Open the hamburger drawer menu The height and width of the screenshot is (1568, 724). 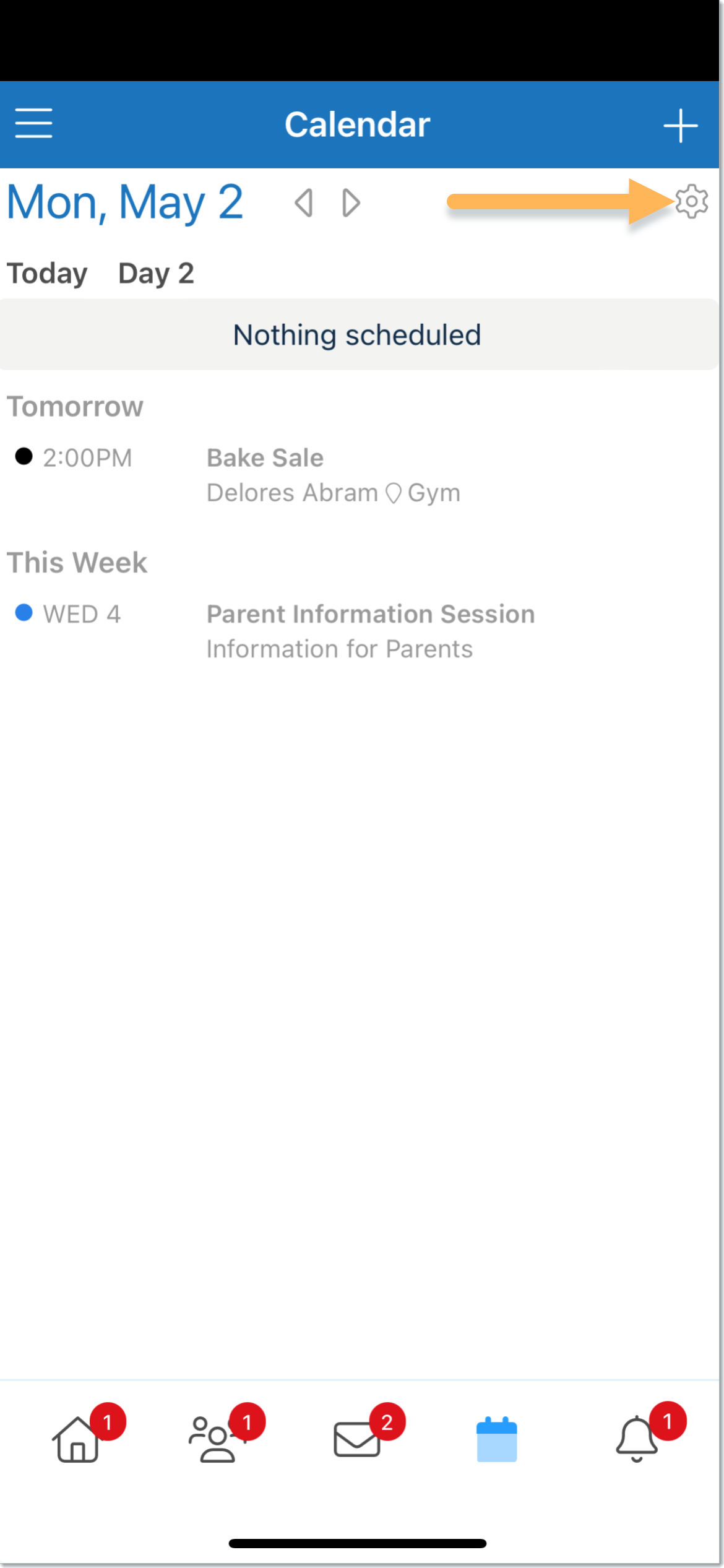34,123
